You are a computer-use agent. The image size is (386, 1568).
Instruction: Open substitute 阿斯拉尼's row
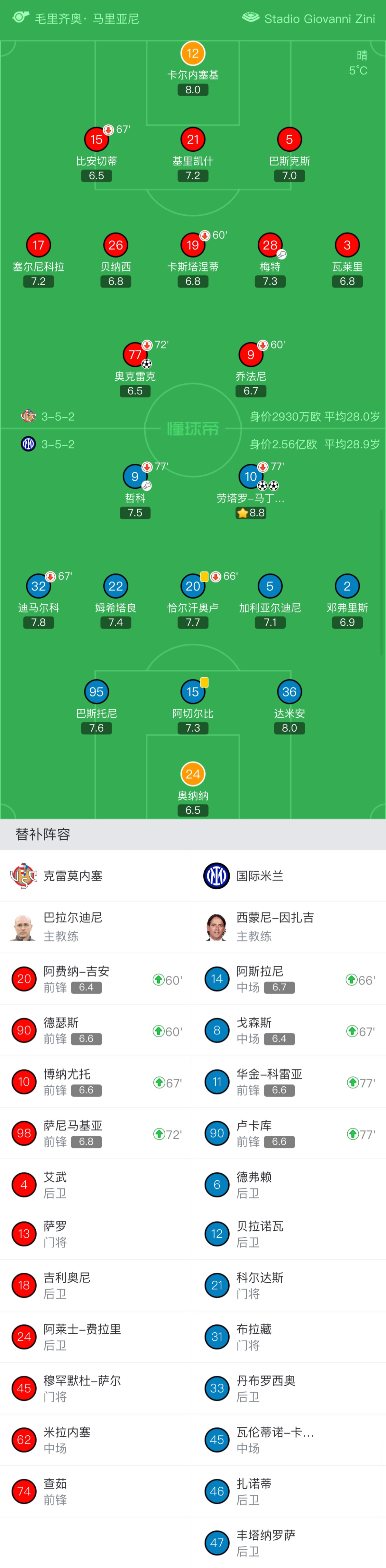[289, 979]
